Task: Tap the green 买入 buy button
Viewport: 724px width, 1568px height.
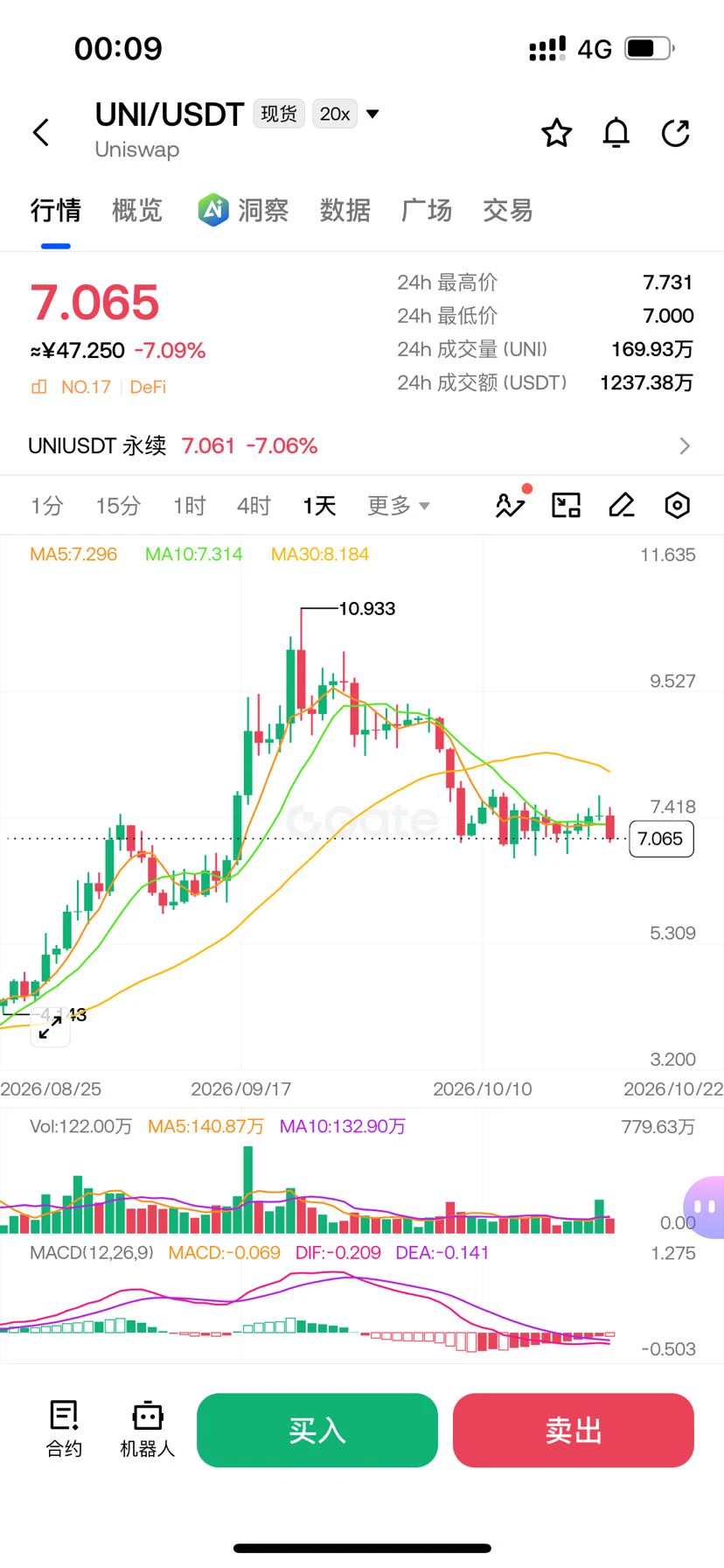Action: pos(317,1431)
